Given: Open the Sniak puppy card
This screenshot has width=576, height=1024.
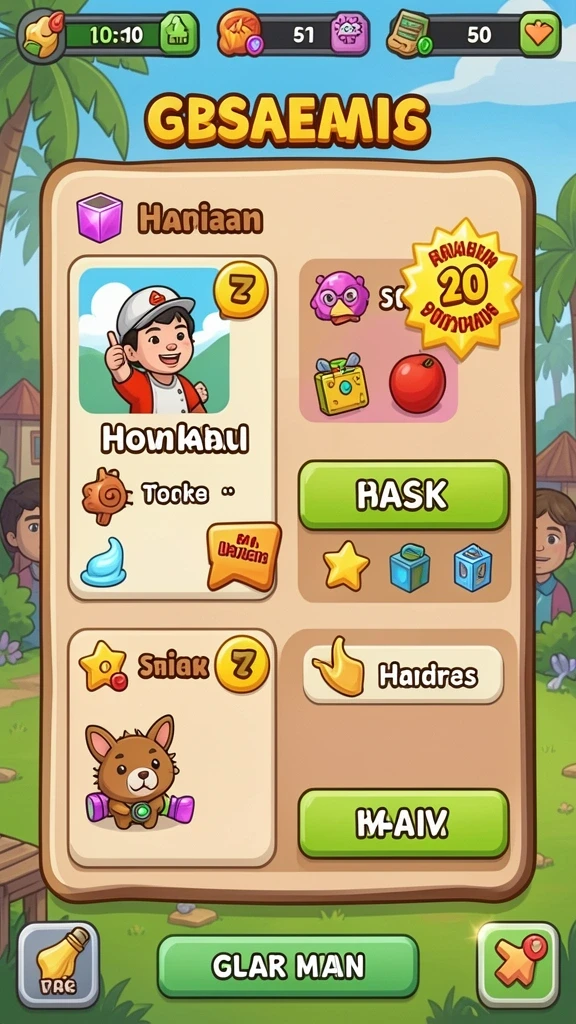Looking at the screenshot, I should tap(172, 748).
